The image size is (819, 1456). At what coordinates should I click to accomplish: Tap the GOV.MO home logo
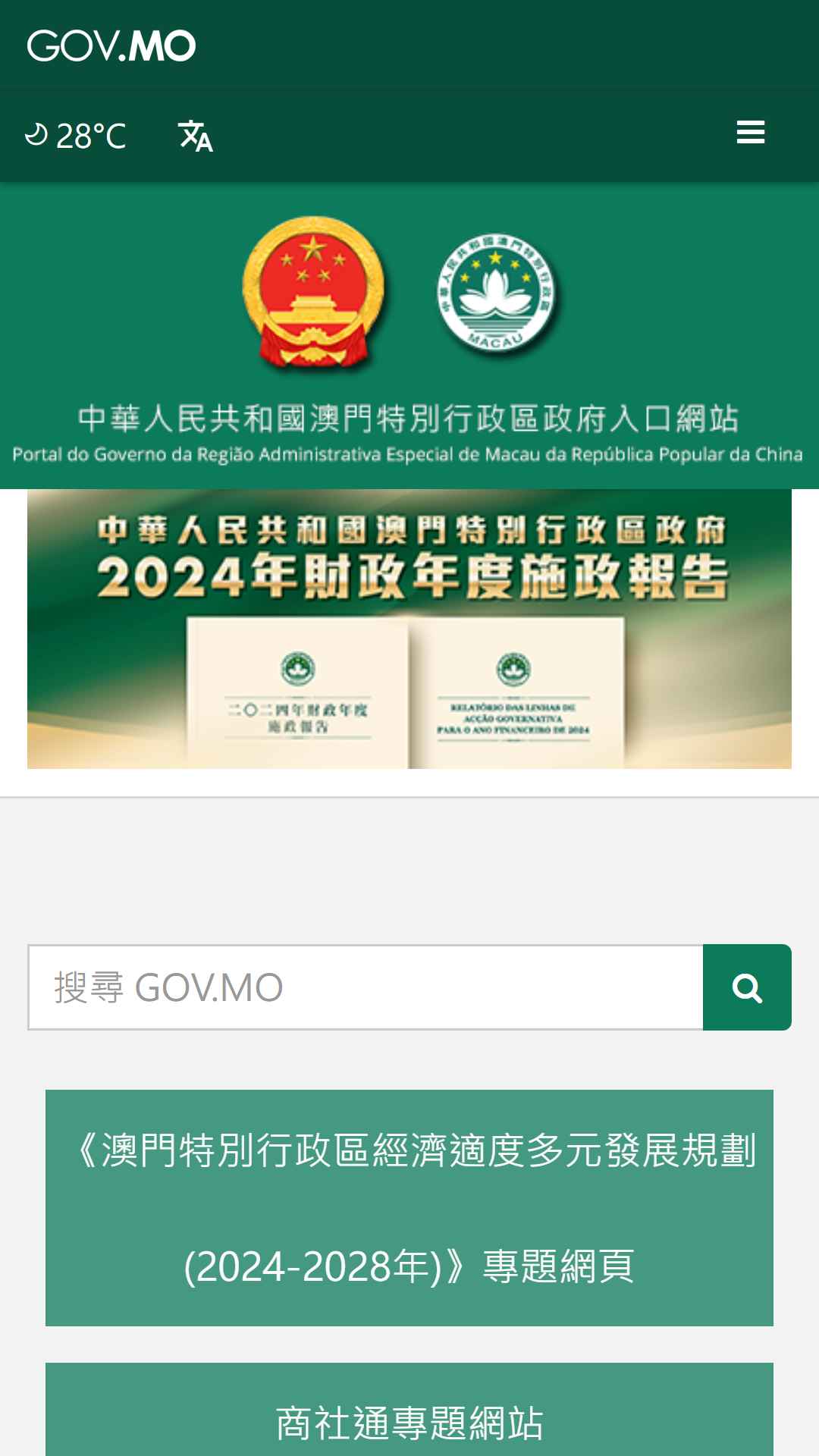(111, 45)
